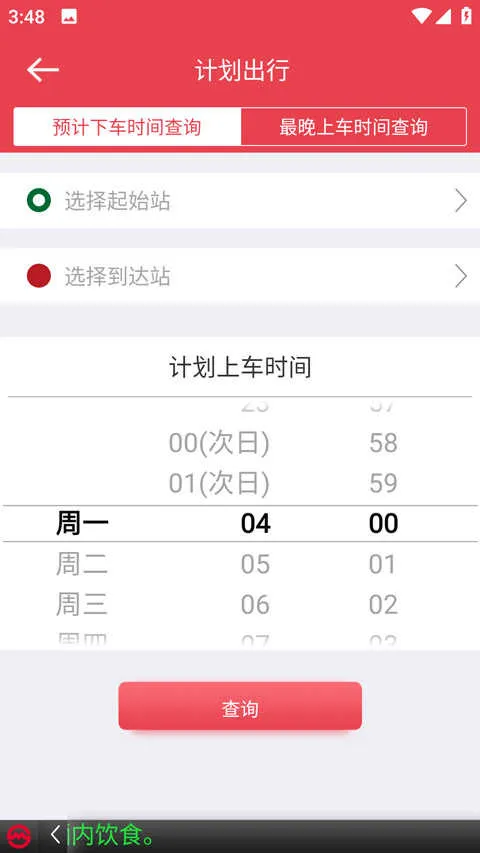The image size is (480, 853).
Task: Tap the 查询 button to search
Action: click(240, 706)
